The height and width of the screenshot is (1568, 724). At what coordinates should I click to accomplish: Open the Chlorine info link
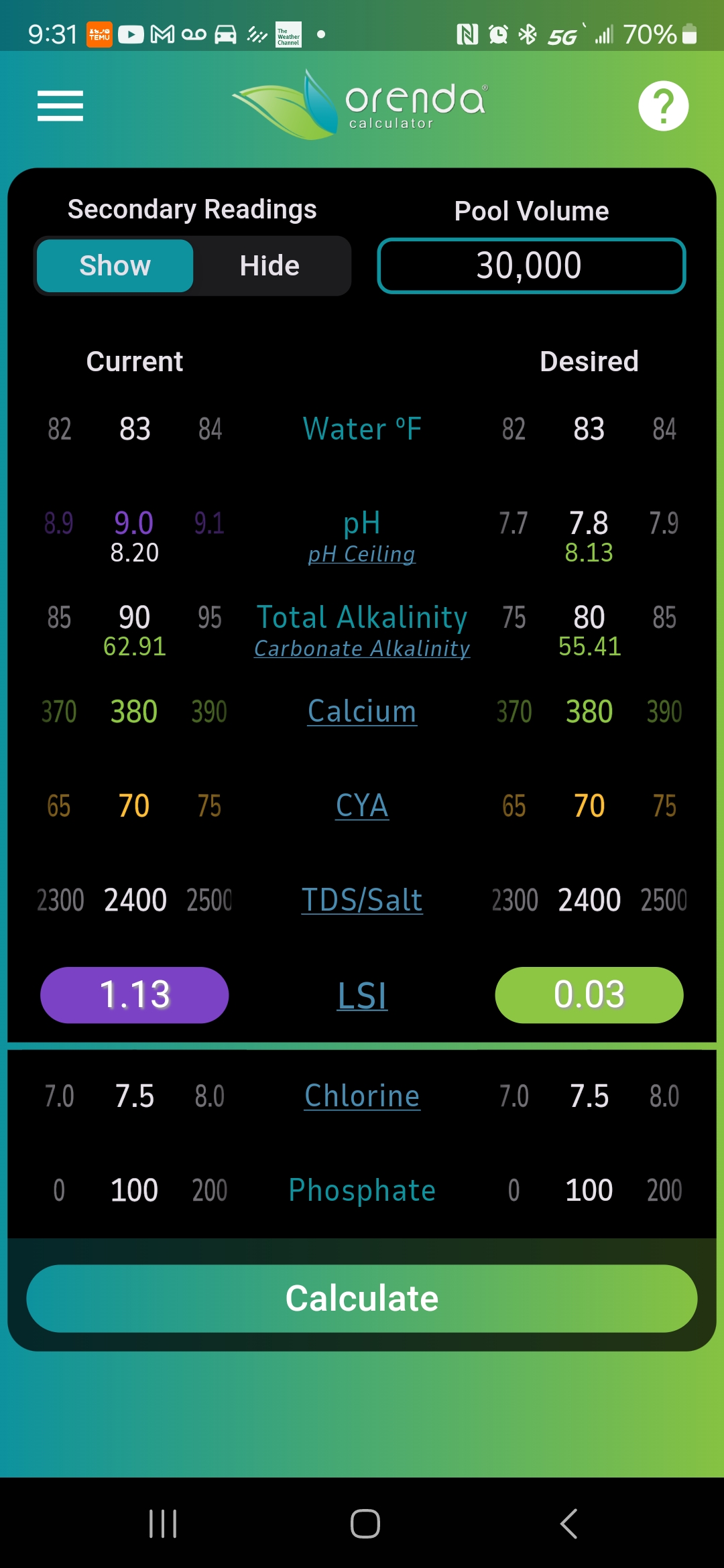coord(362,1096)
